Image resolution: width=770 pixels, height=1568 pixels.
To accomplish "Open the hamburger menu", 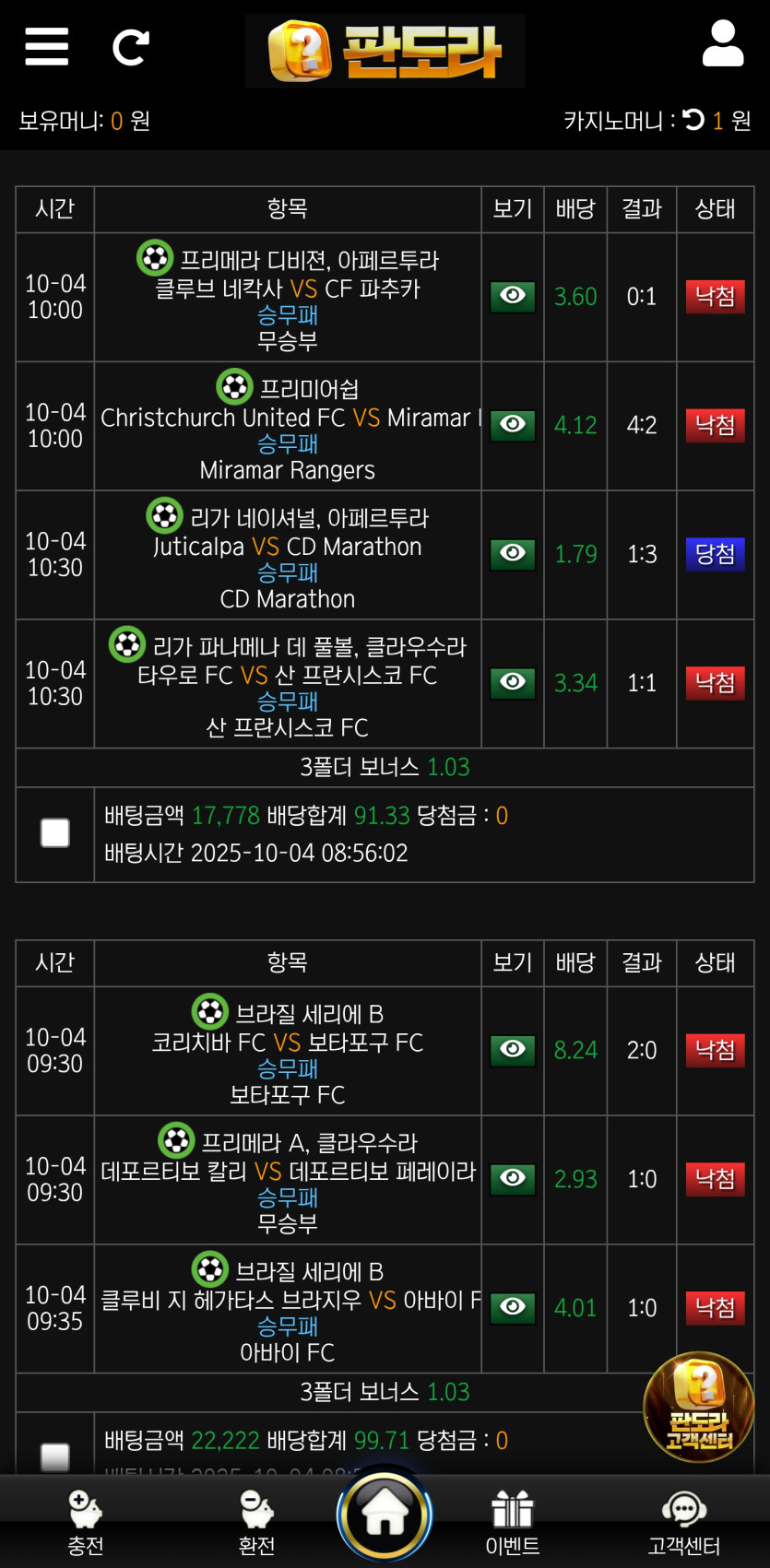I will coord(47,46).
